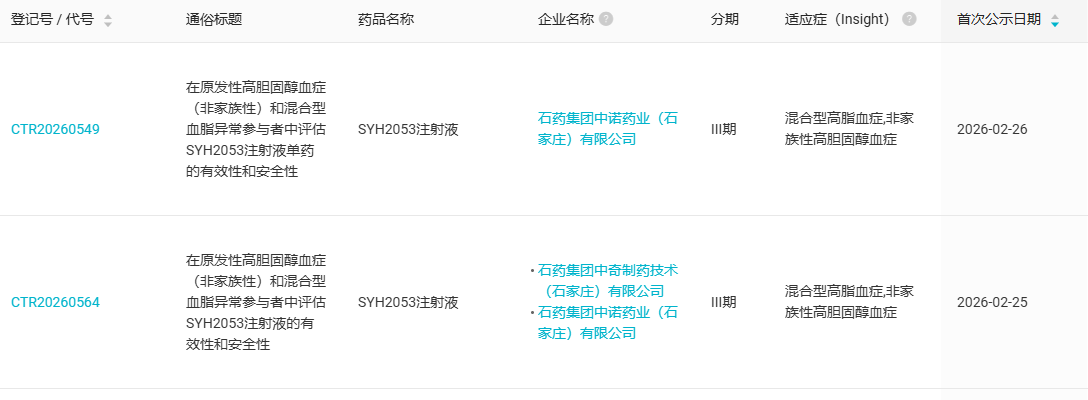Open registration CTR20260564
1088x400 pixels.
click(x=55, y=302)
